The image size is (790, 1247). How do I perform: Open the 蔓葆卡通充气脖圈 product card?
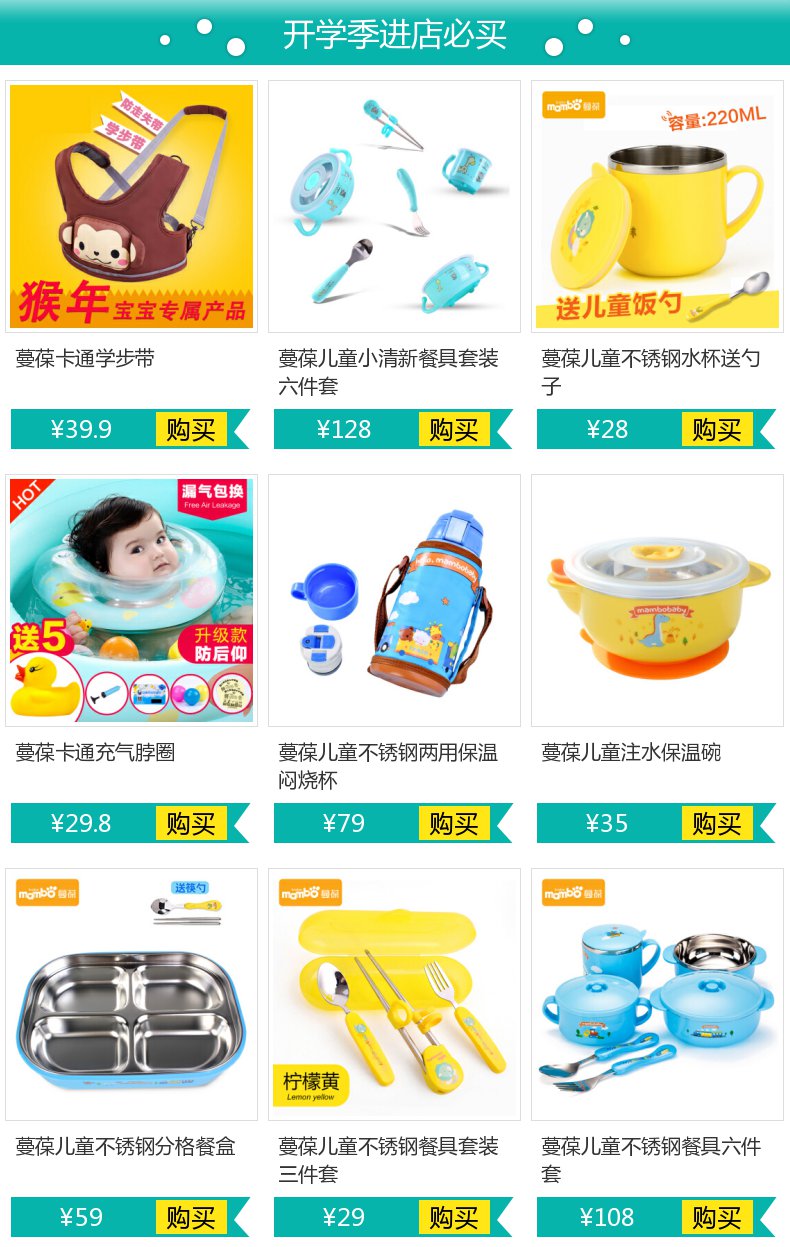(131, 600)
